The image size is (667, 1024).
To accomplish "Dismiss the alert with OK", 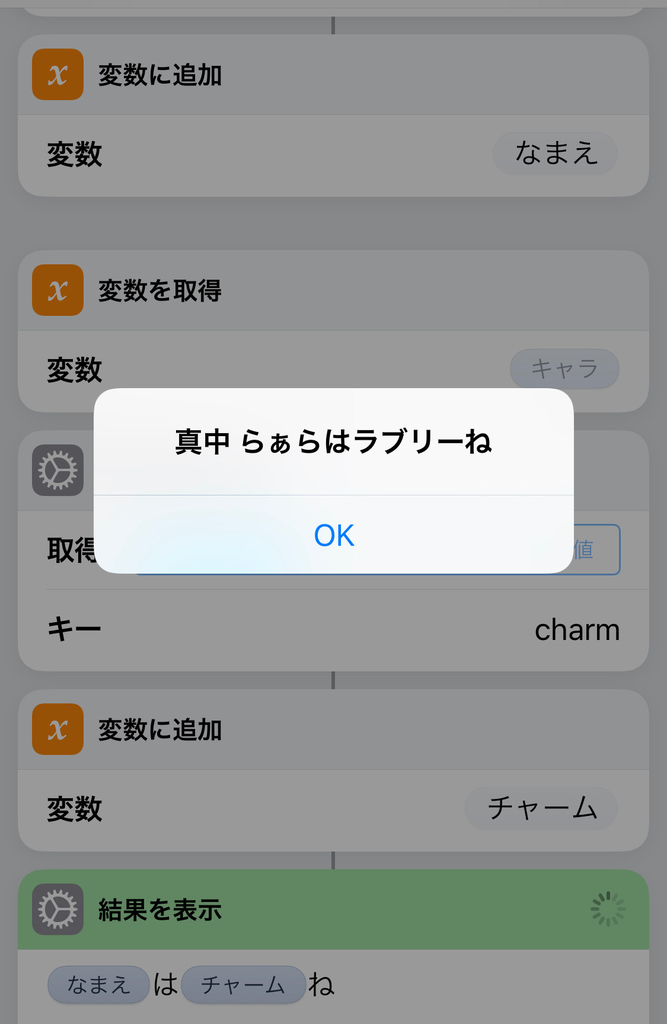I will [x=333, y=535].
